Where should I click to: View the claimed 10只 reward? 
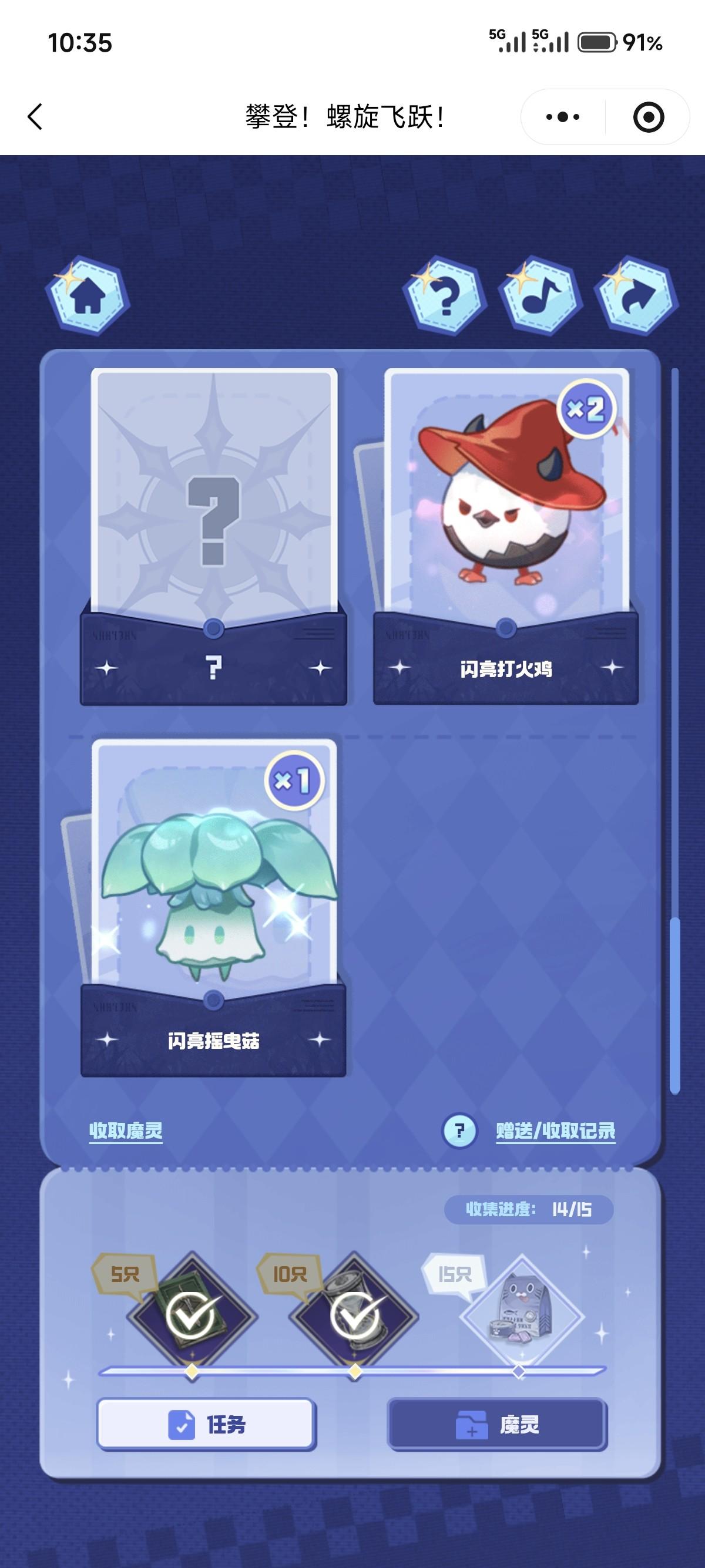[x=355, y=1316]
